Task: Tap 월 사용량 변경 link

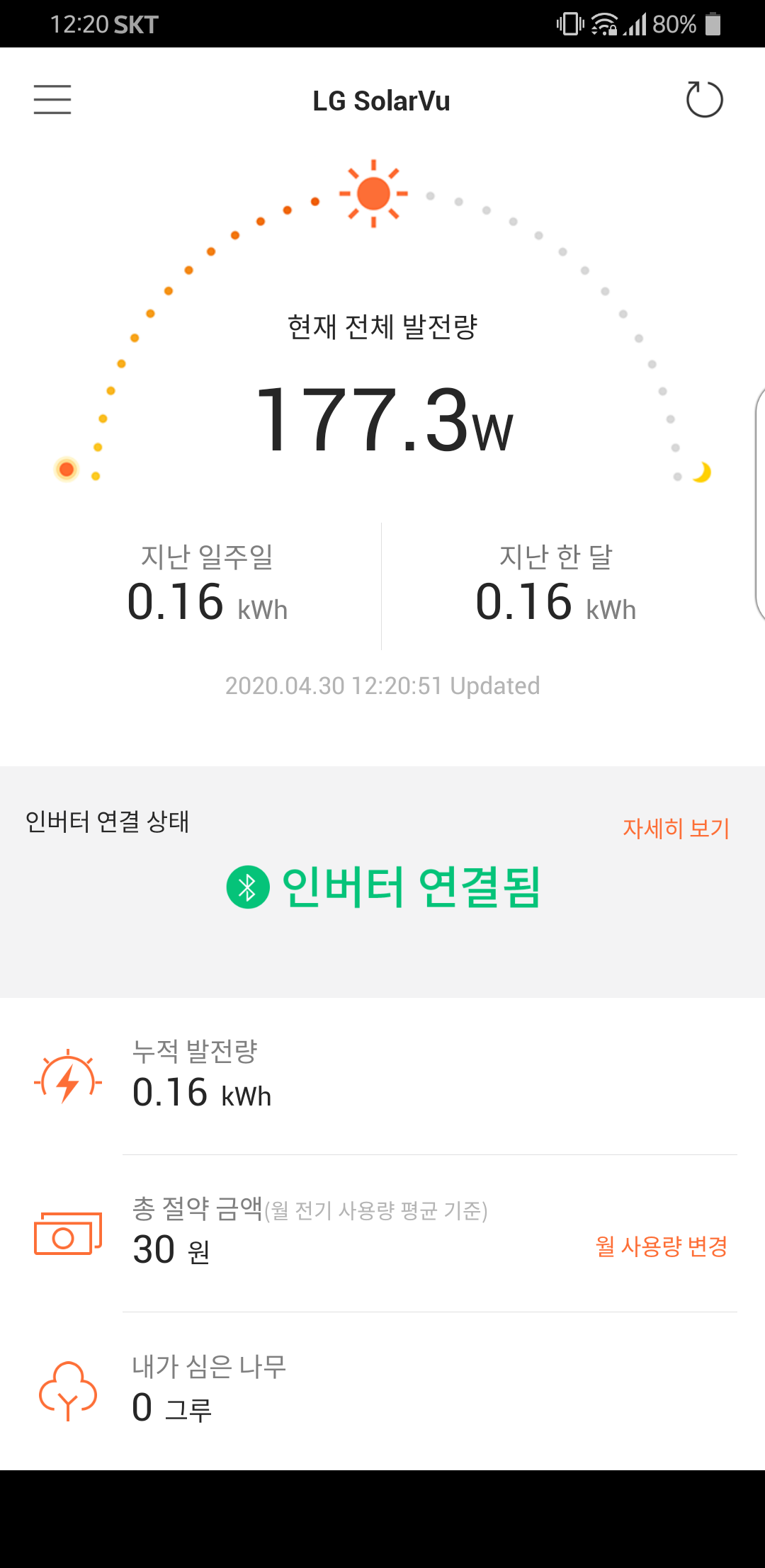Action: click(662, 1246)
